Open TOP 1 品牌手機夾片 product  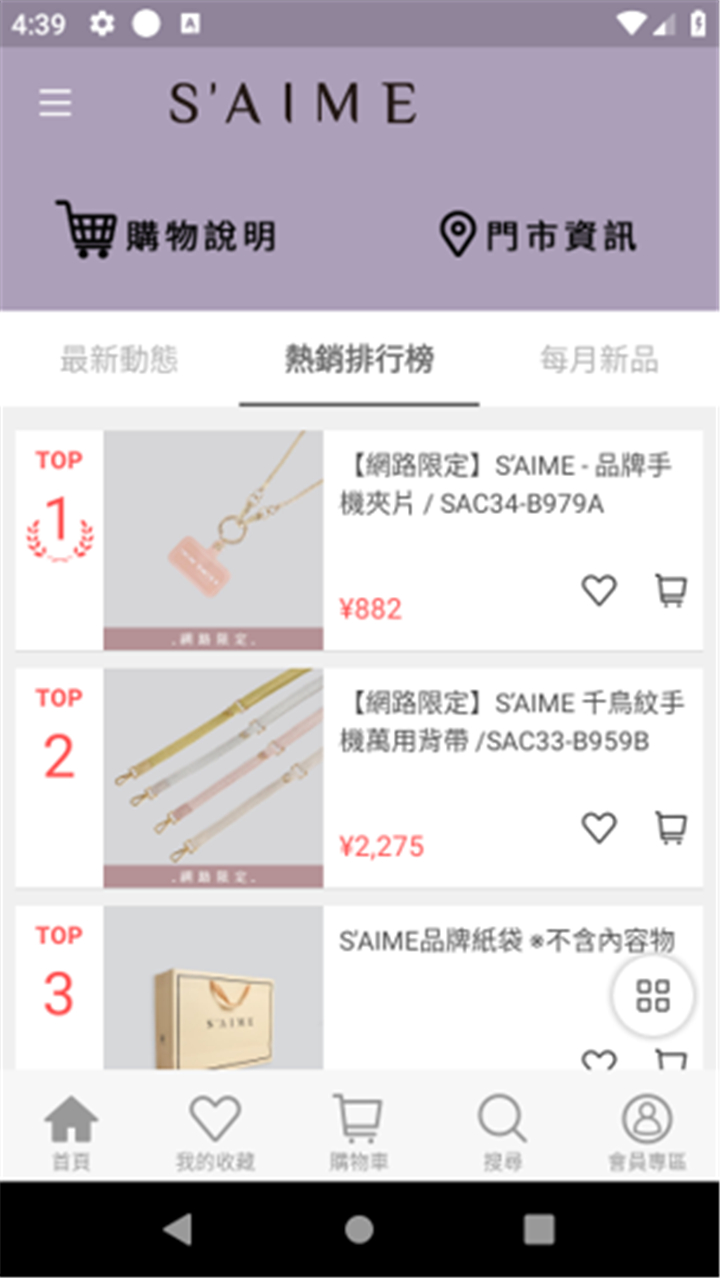coord(359,540)
